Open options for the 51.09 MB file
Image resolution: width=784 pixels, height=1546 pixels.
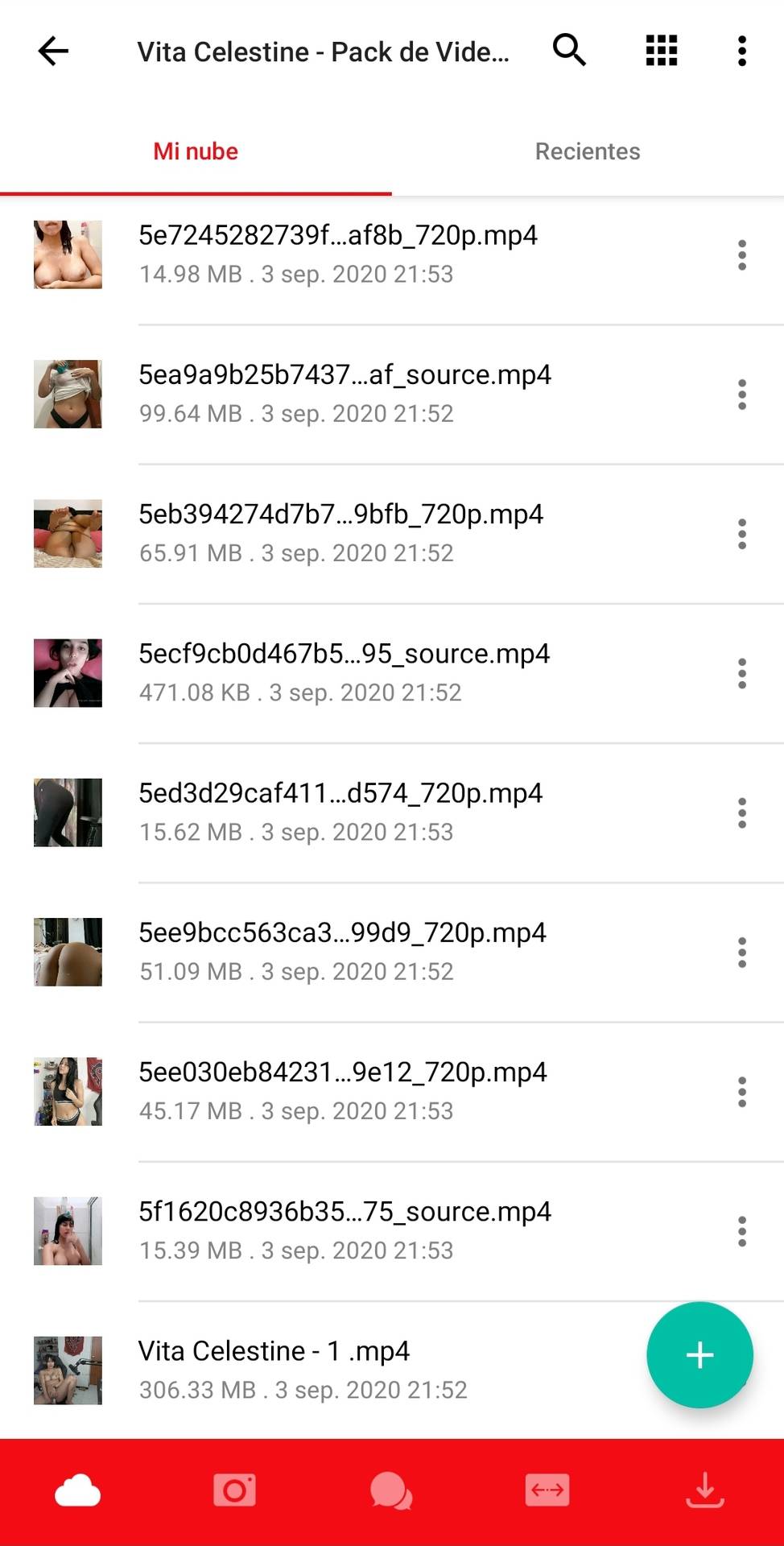pyautogui.click(x=741, y=953)
